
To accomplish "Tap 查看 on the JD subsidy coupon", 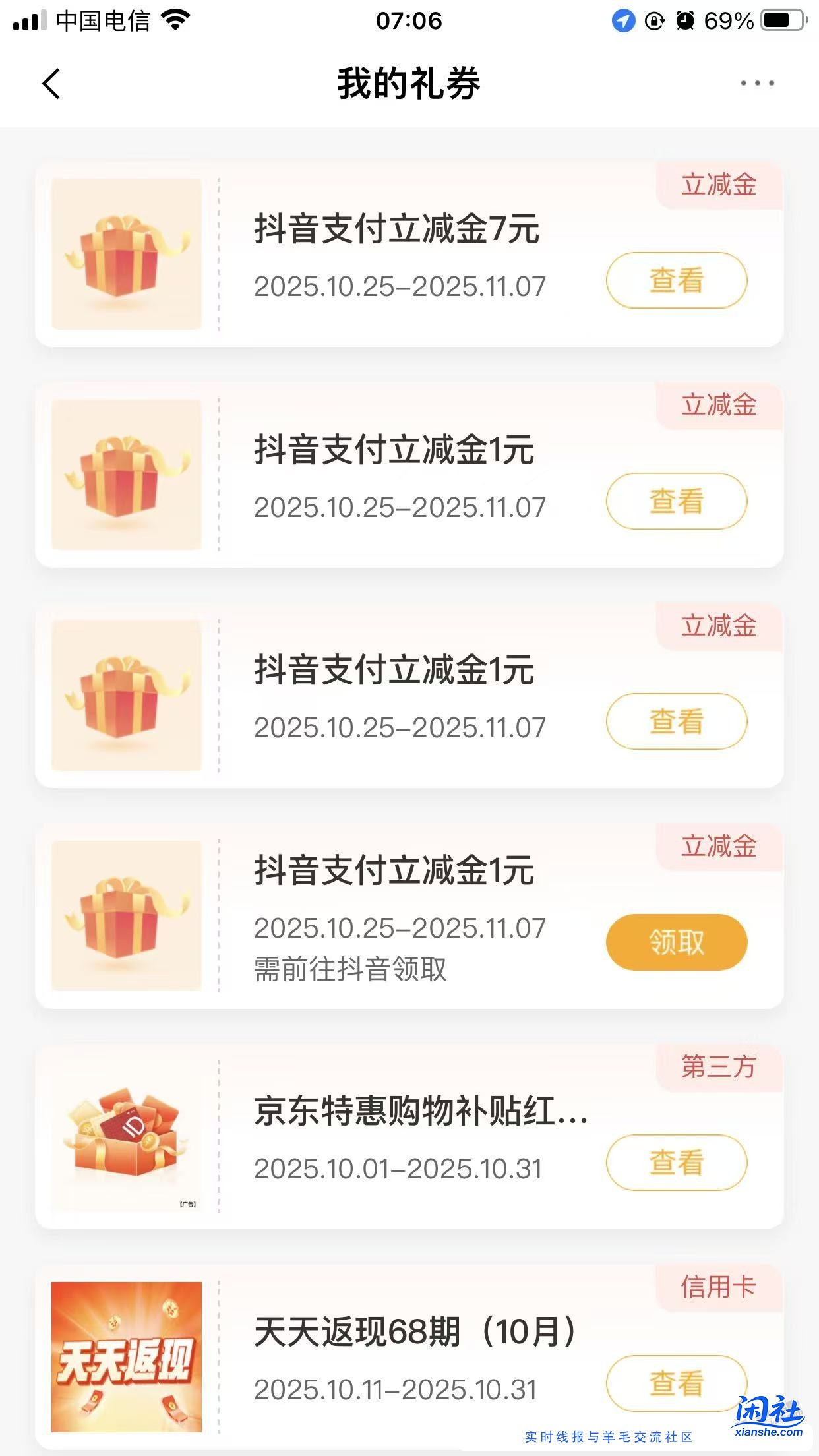I will tap(675, 1163).
